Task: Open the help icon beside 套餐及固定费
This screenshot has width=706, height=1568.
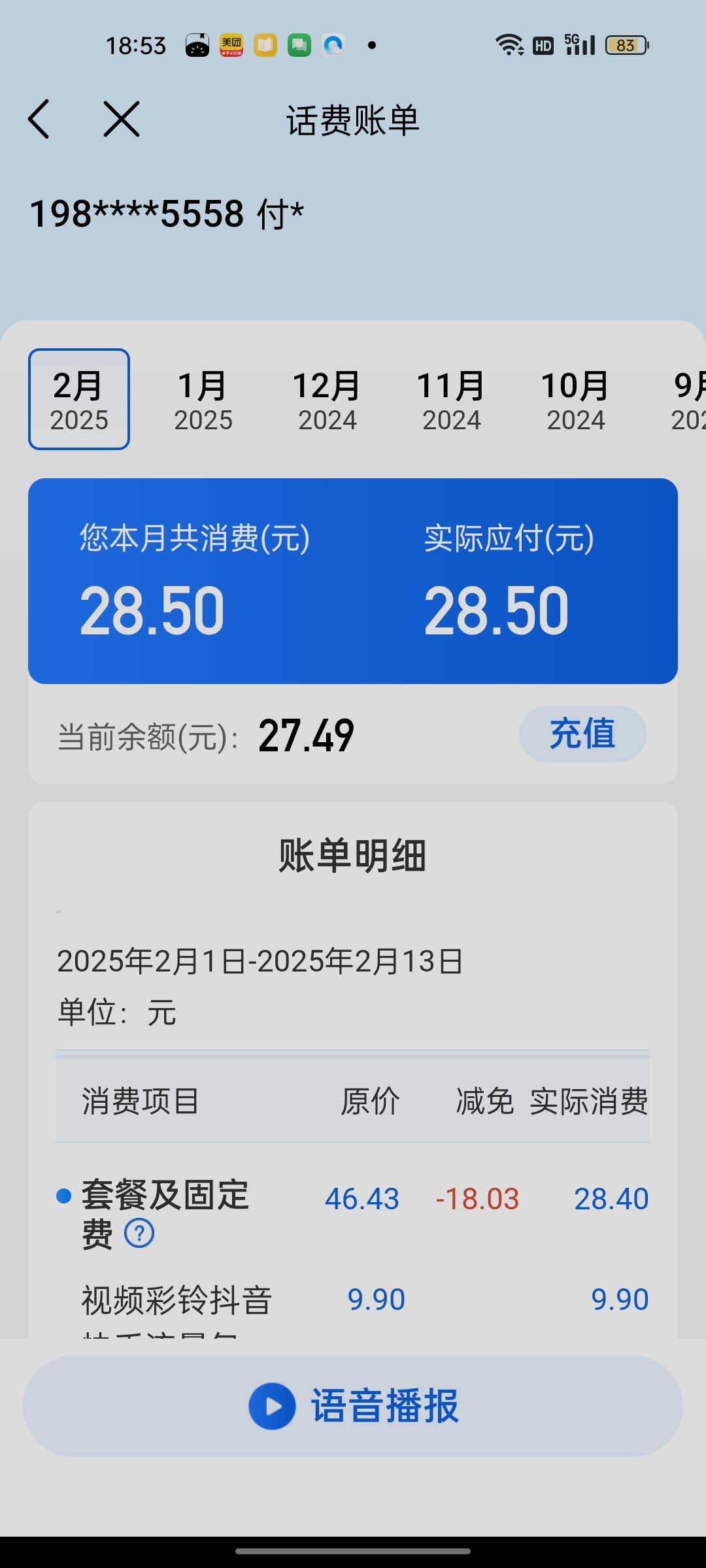Action: [x=139, y=1233]
